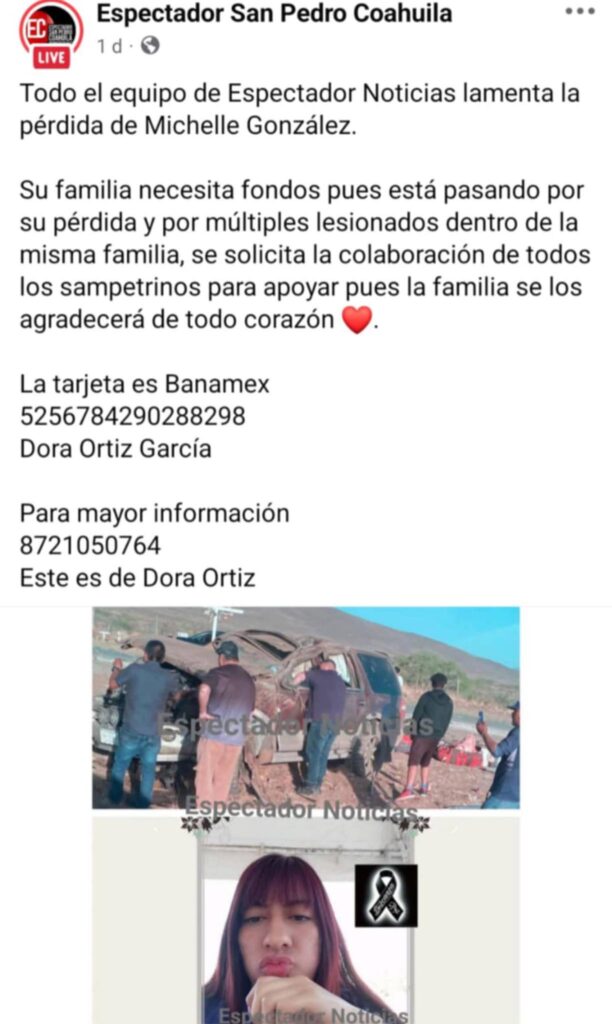Open the post's three-dot overflow menu
This screenshot has width=612, height=1024.
coord(579,12)
